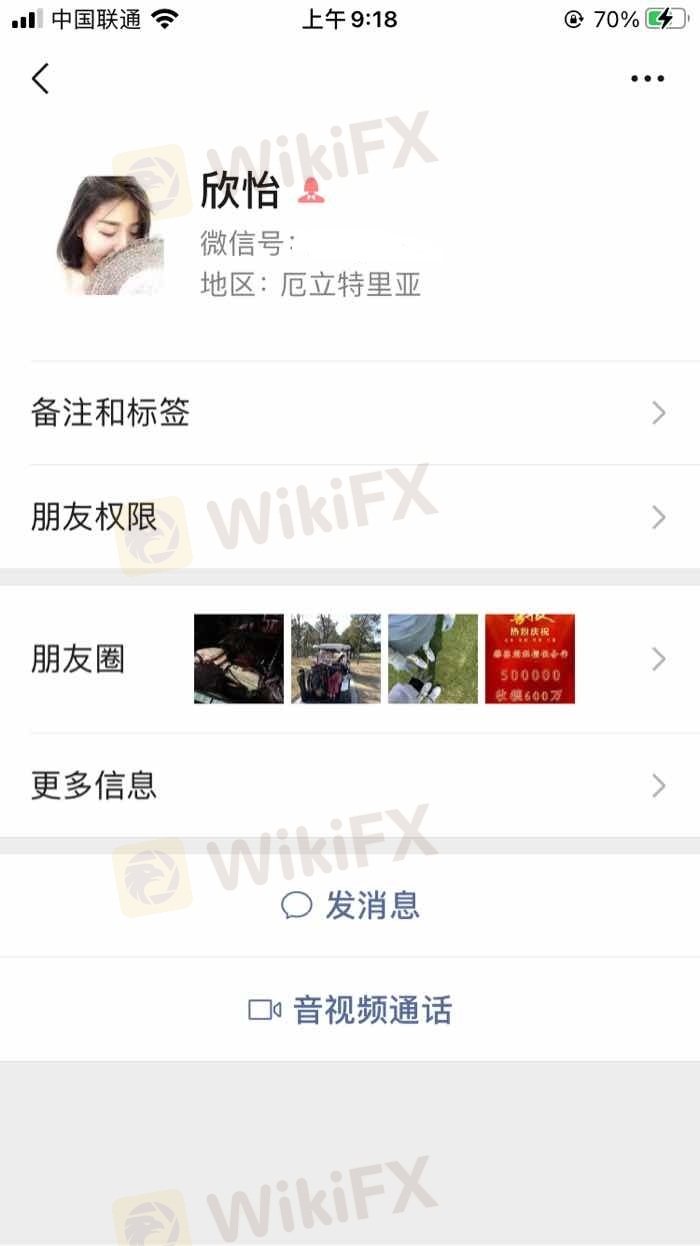Open 欣怡's 朋友圈 moments

[x=350, y=659]
